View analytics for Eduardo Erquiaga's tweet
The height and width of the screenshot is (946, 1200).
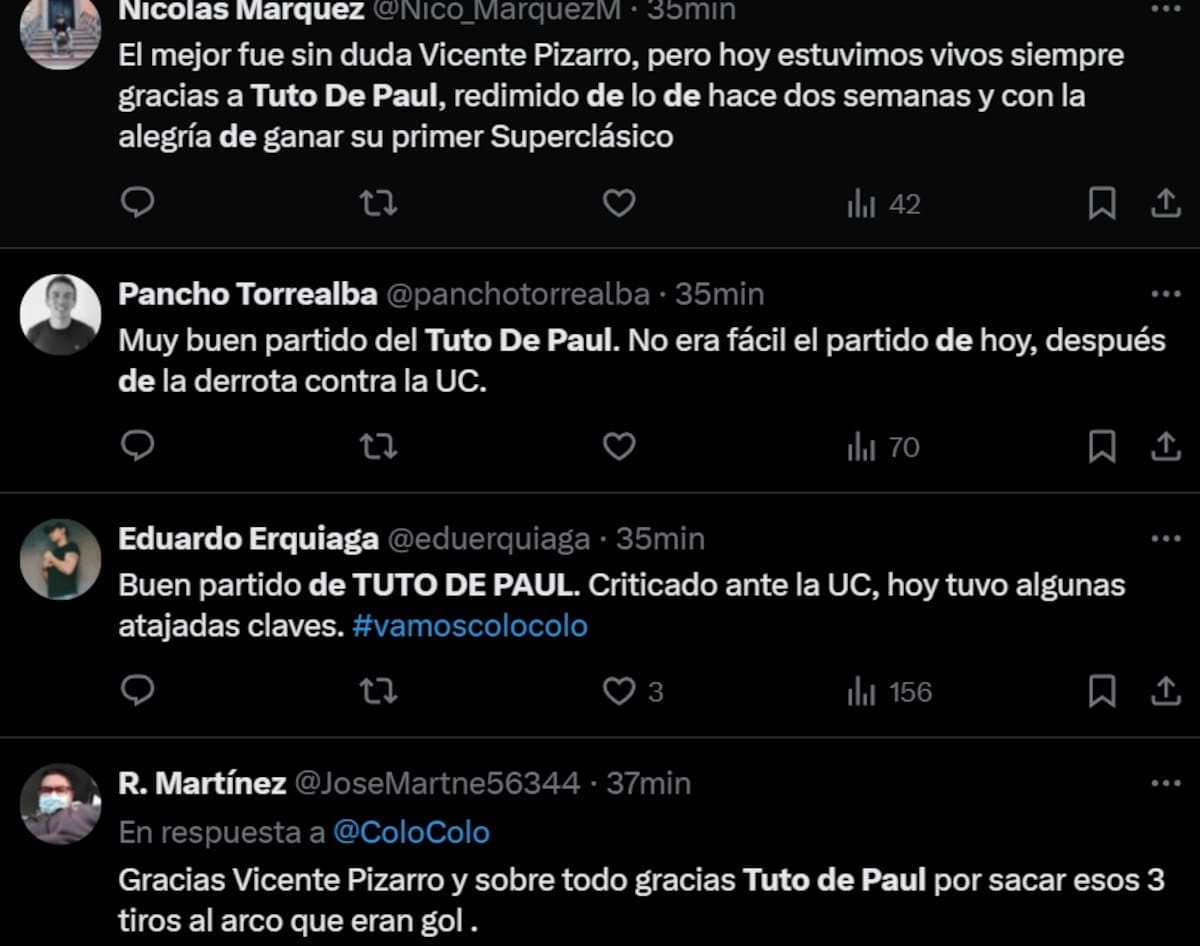889,691
